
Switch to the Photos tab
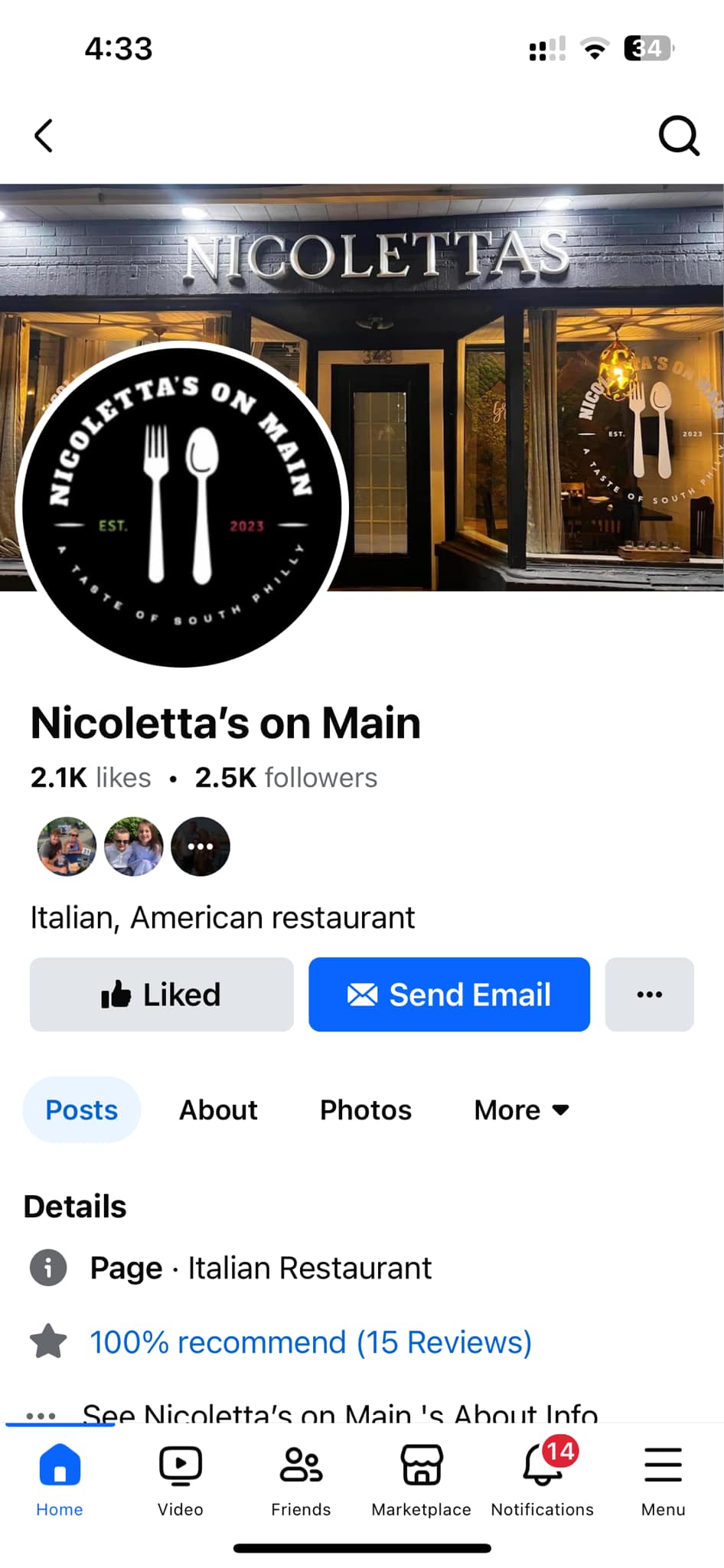pyautogui.click(x=365, y=1110)
